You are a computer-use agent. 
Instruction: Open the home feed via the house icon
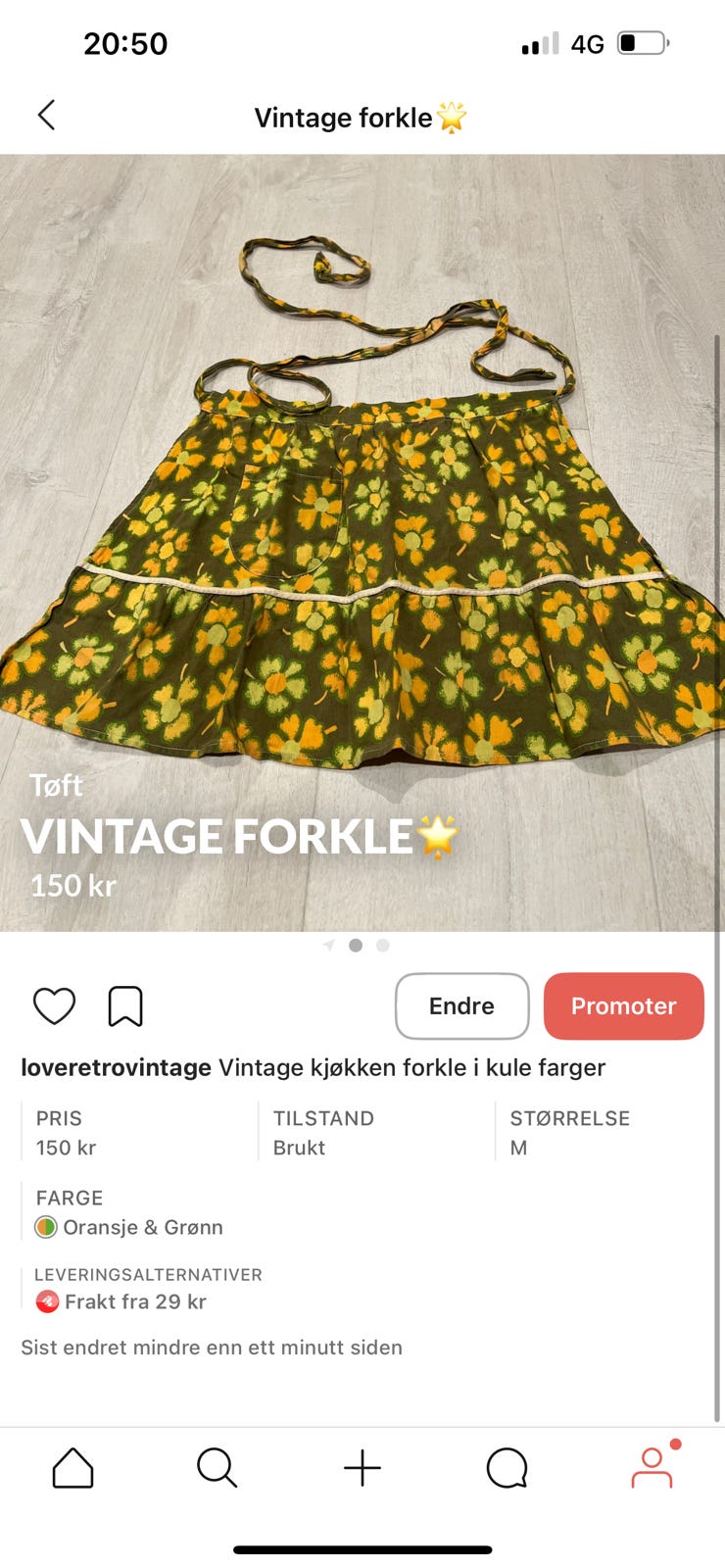pos(72,1468)
